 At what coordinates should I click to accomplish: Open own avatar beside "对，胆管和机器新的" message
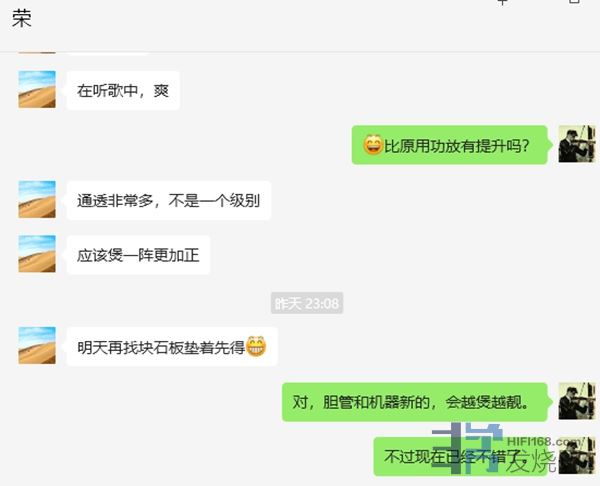577,402
